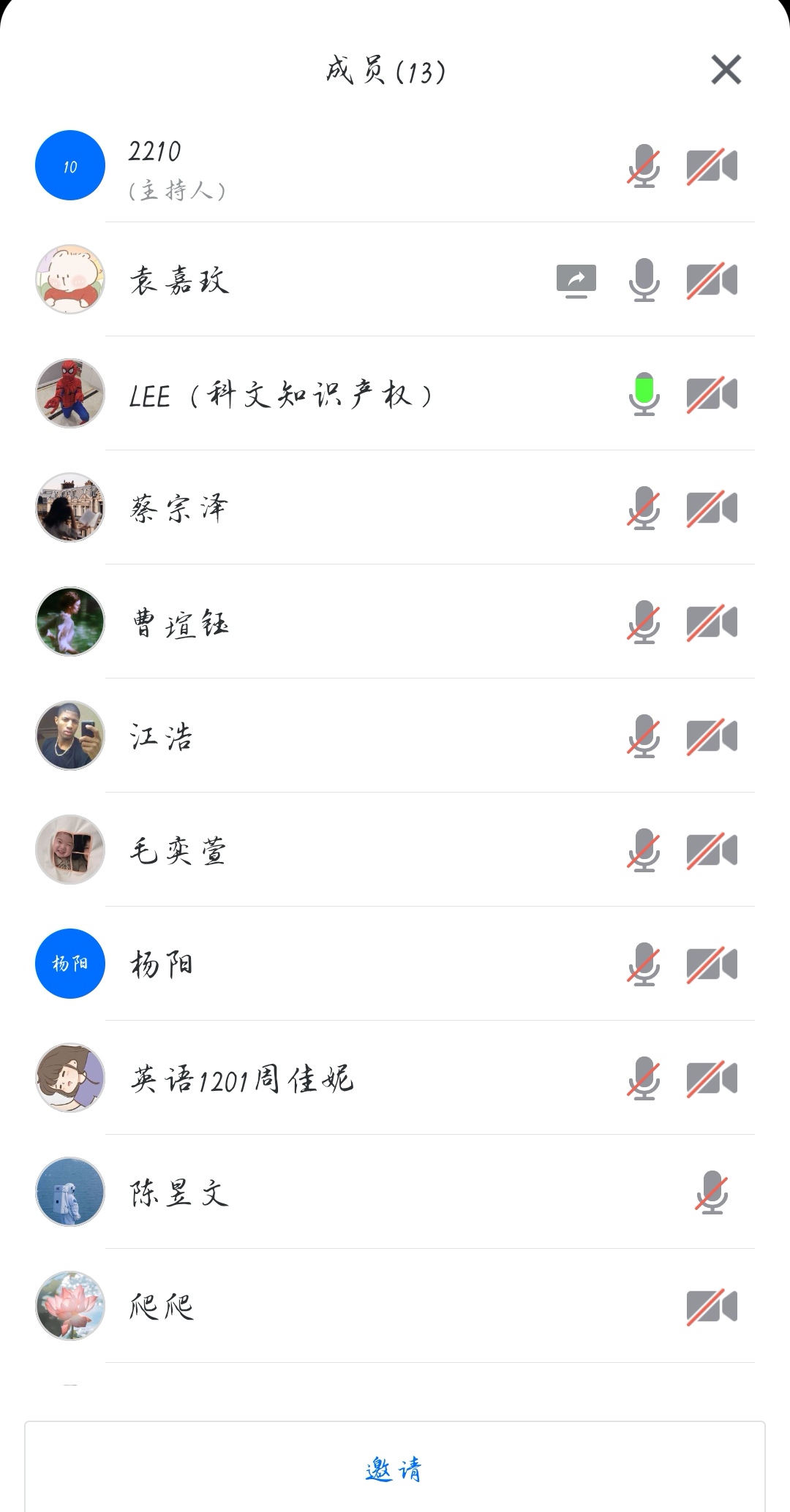790x1512 pixels.
Task: Close the members panel
Action: (x=726, y=70)
